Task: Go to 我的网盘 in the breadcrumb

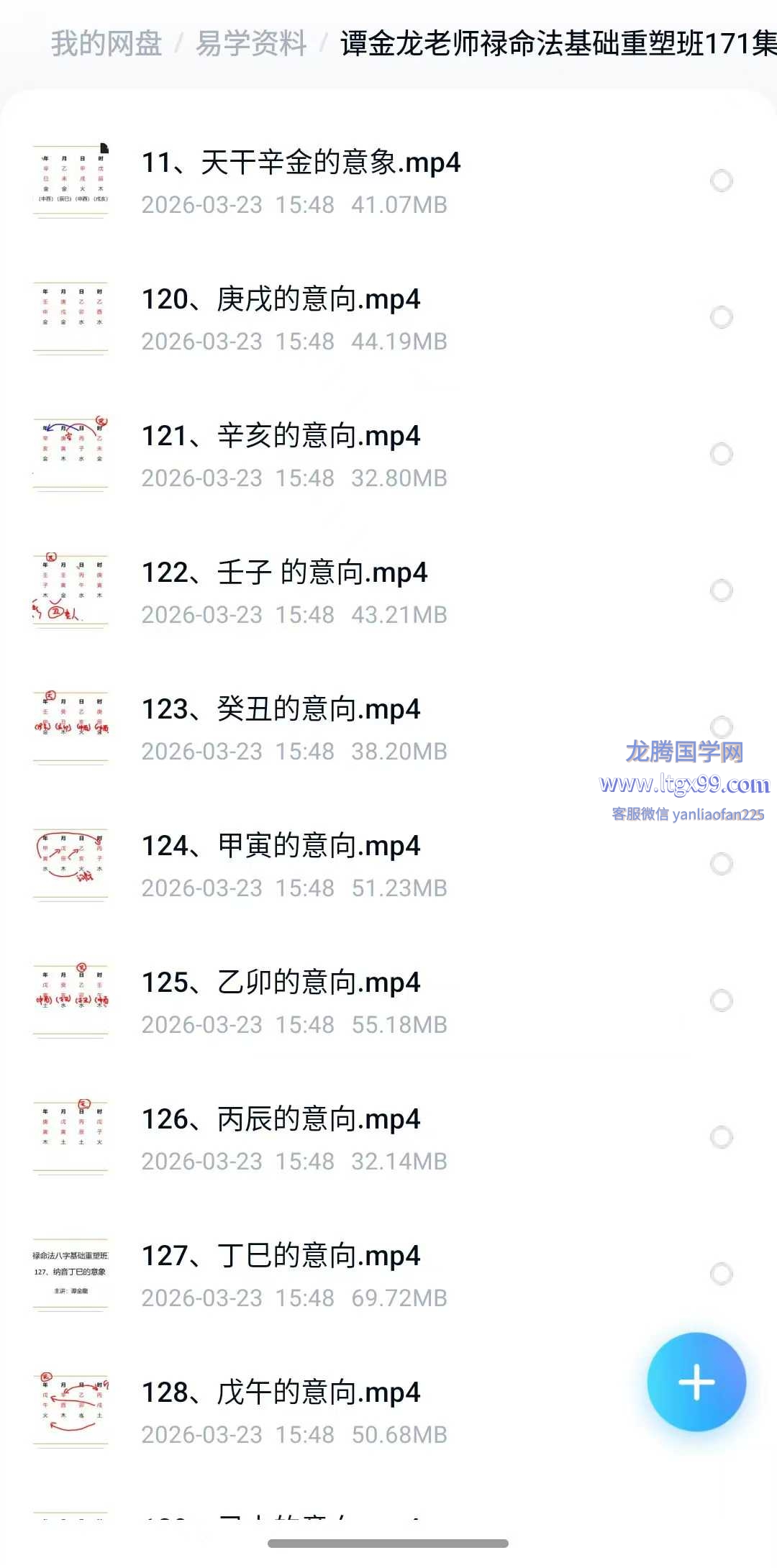Action: [x=106, y=44]
